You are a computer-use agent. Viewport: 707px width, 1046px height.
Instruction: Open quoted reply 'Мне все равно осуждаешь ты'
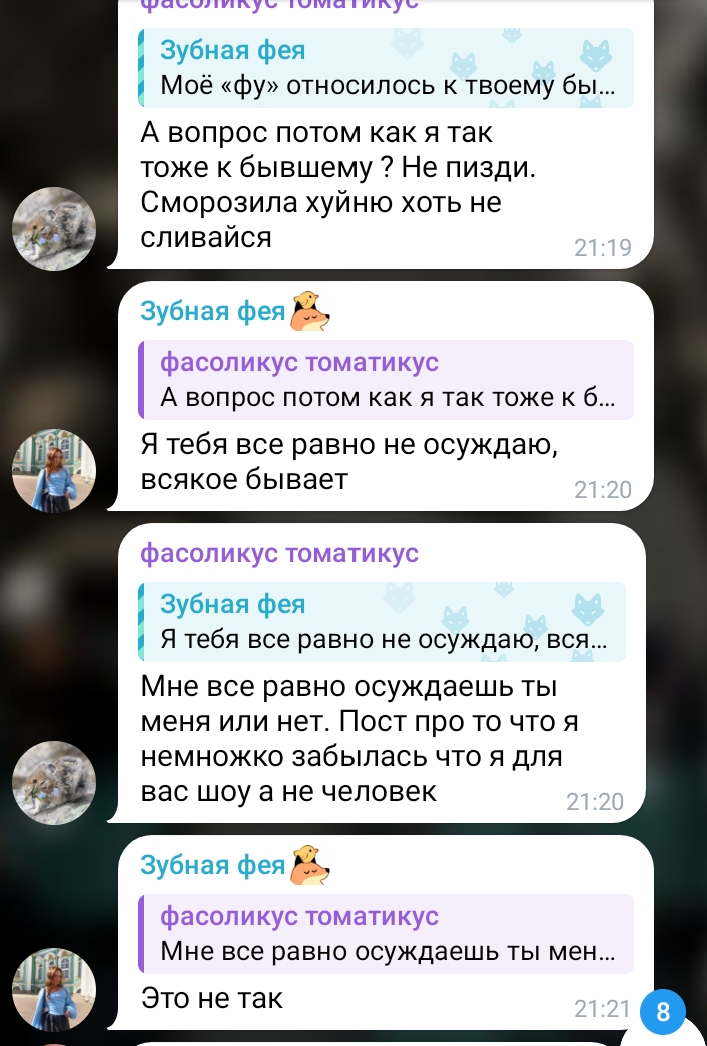point(385,933)
